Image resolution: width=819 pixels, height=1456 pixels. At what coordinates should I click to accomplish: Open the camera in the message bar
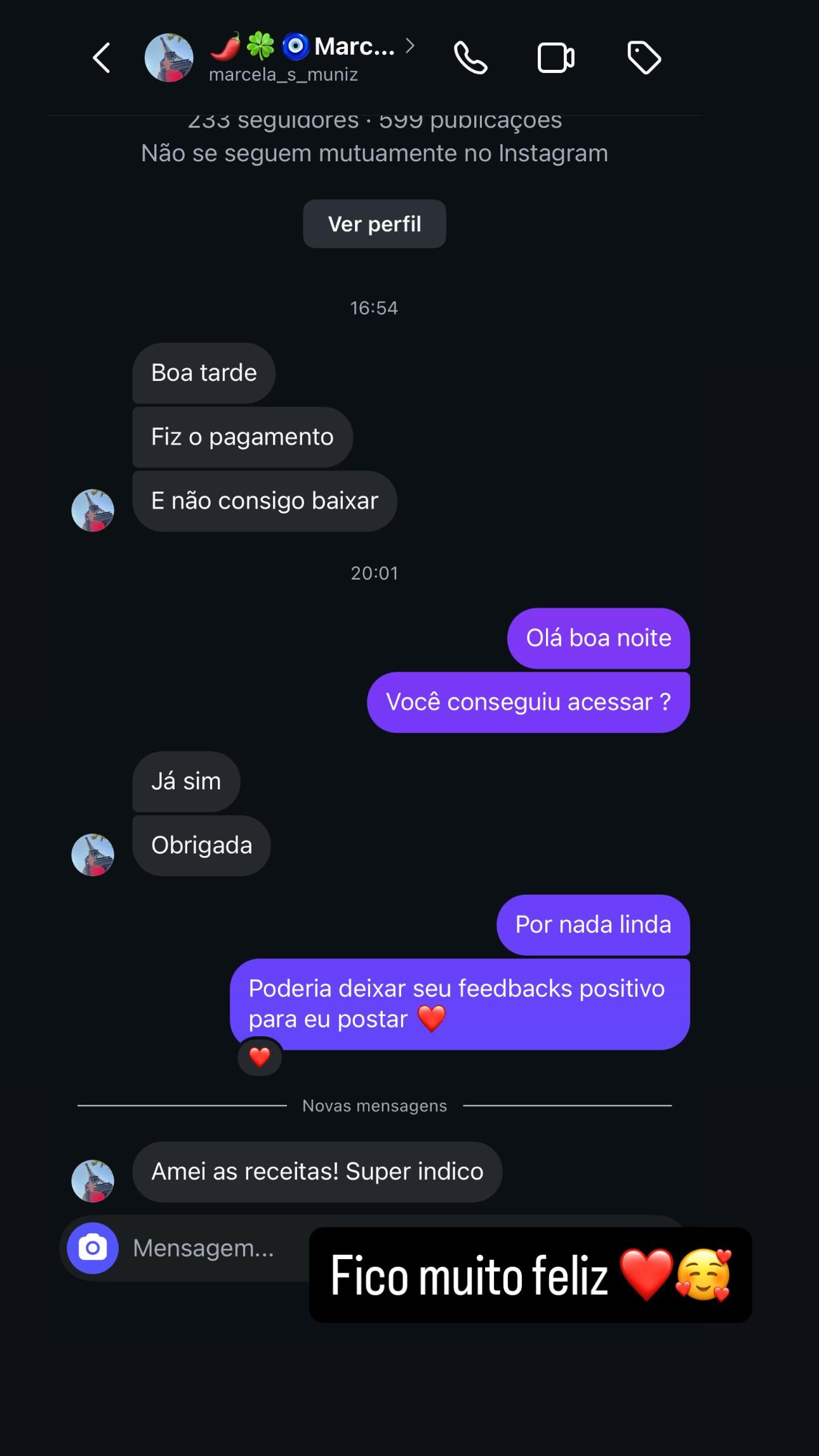click(x=93, y=1247)
